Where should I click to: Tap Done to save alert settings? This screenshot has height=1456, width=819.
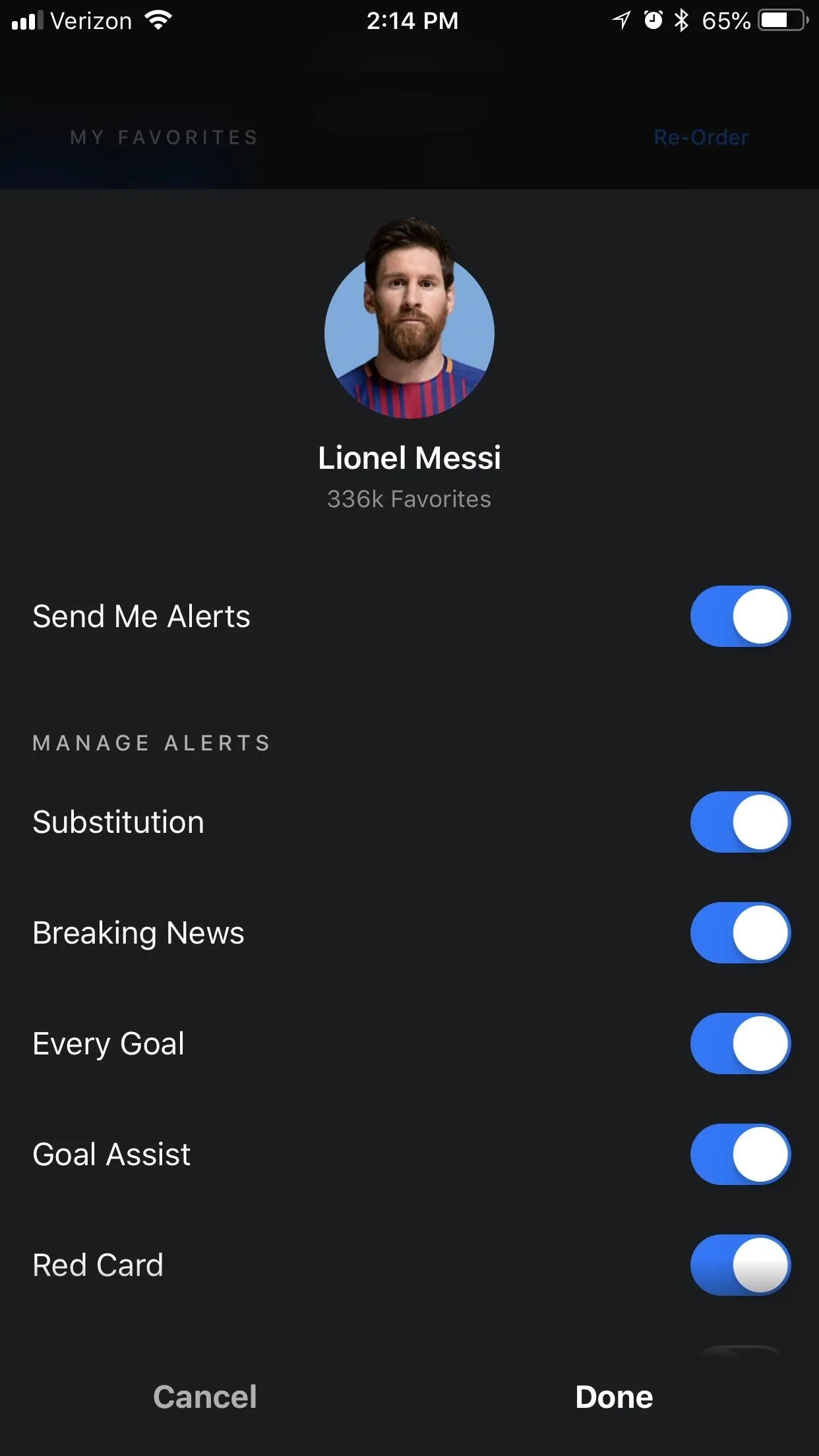point(614,1397)
